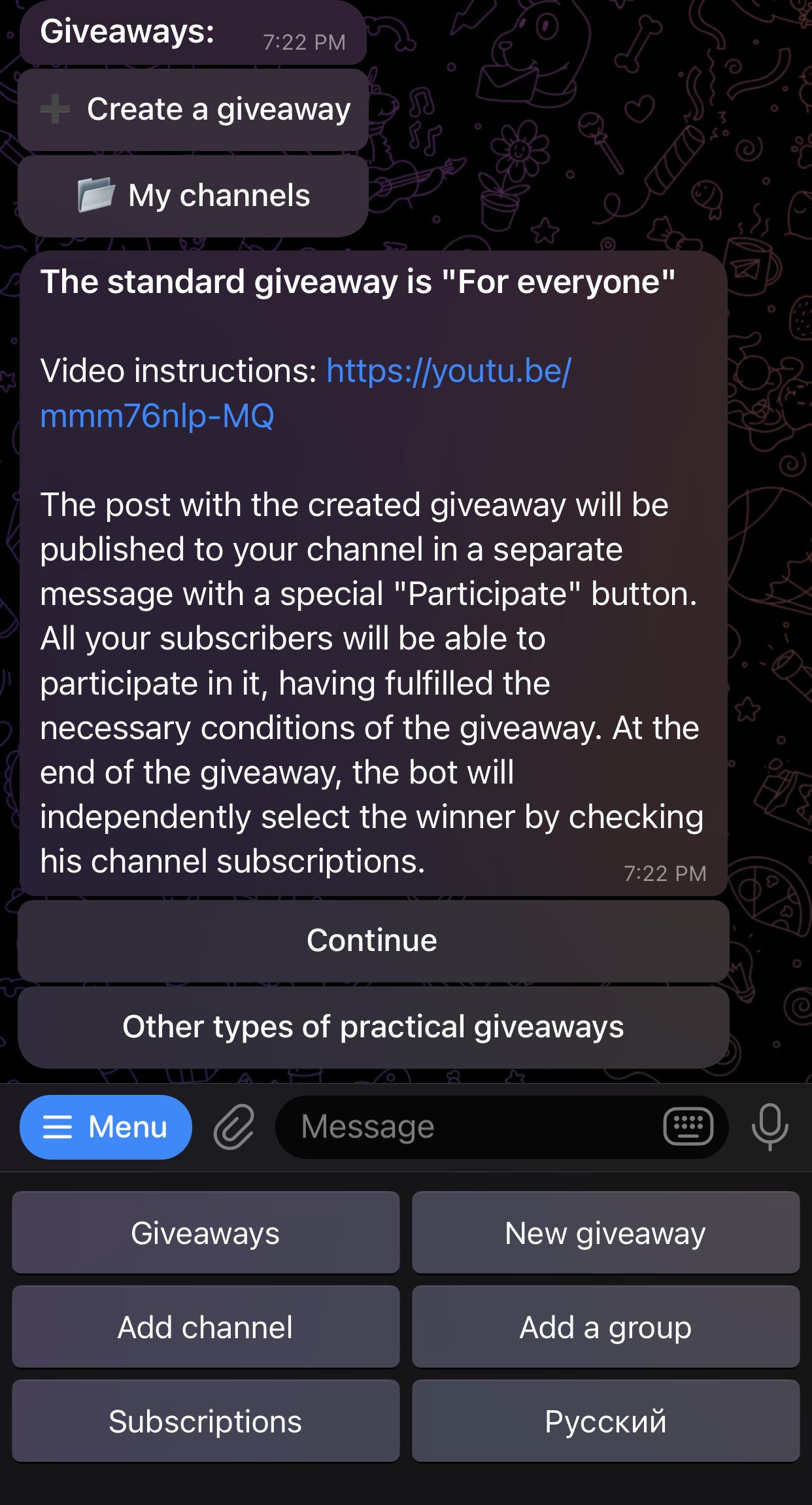Open the bot Menu
This screenshot has height=1505, width=812.
click(106, 1126)
